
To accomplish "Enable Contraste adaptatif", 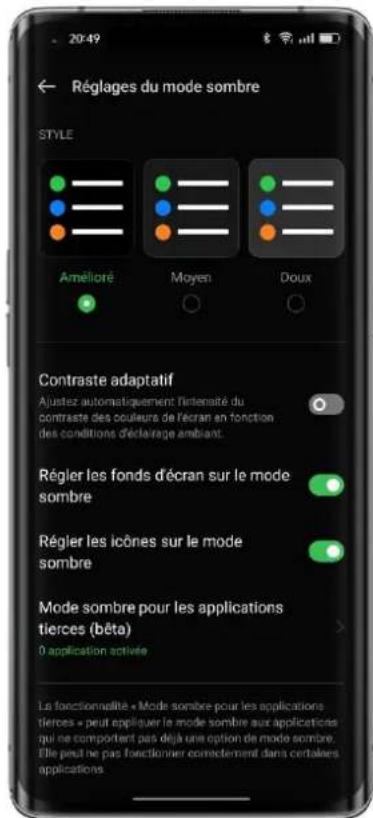I will click(x=326, y=405).
